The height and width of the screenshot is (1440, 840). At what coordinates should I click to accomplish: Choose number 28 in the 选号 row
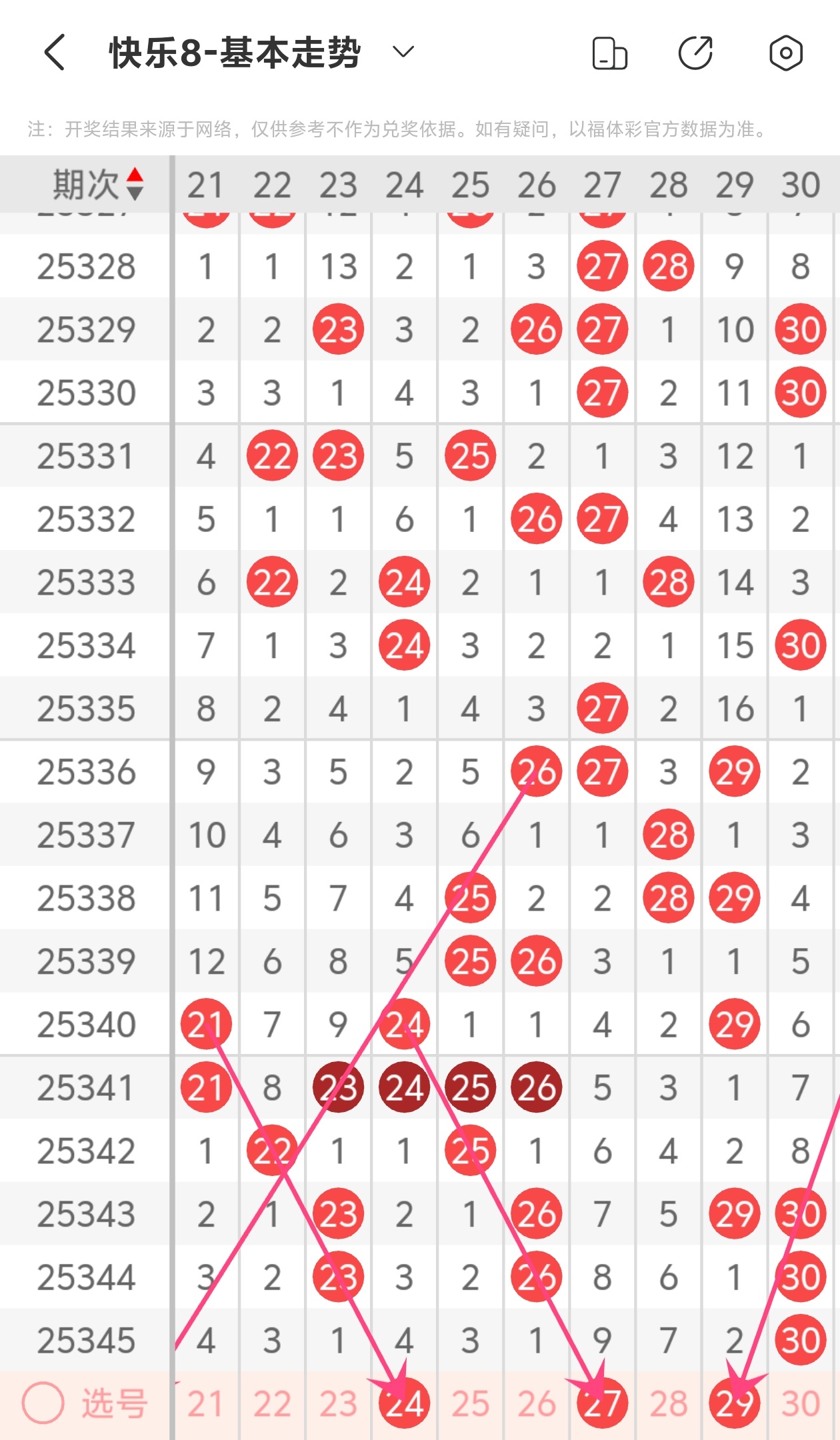(x=668, y=1404)
